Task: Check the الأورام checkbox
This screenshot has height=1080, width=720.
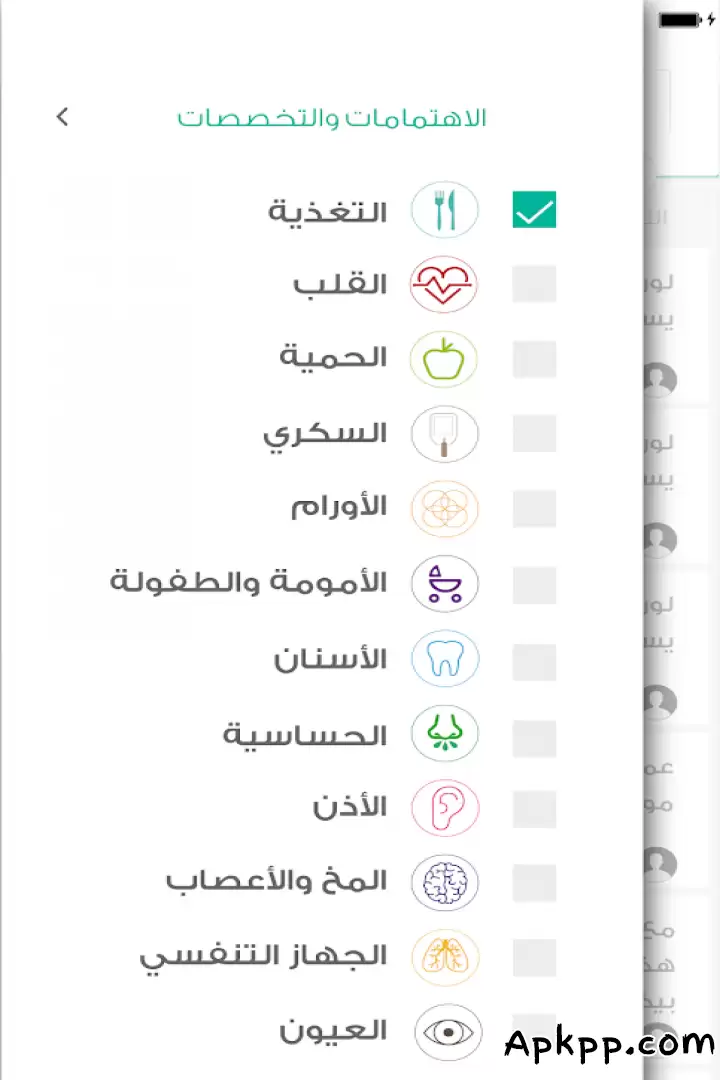Action: pyautogui.click(x=533, y=507)
